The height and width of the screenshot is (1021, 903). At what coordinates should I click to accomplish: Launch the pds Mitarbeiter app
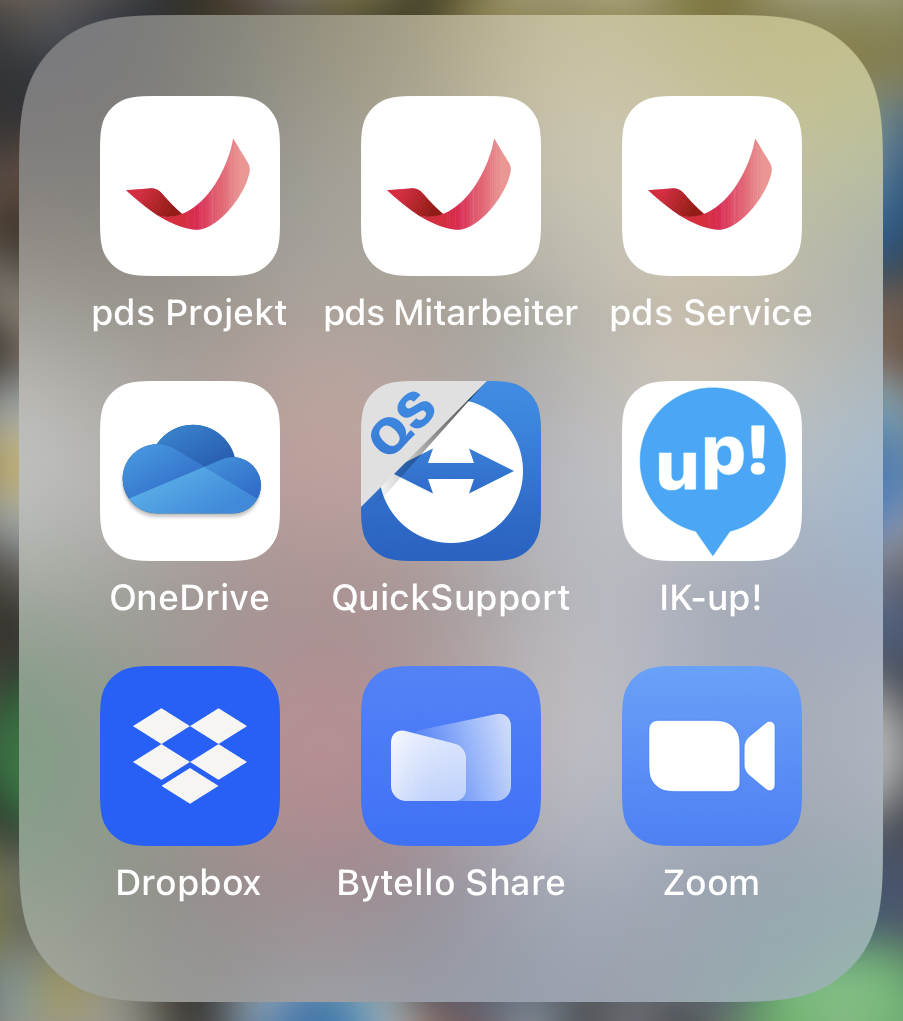tap(451, 186)
